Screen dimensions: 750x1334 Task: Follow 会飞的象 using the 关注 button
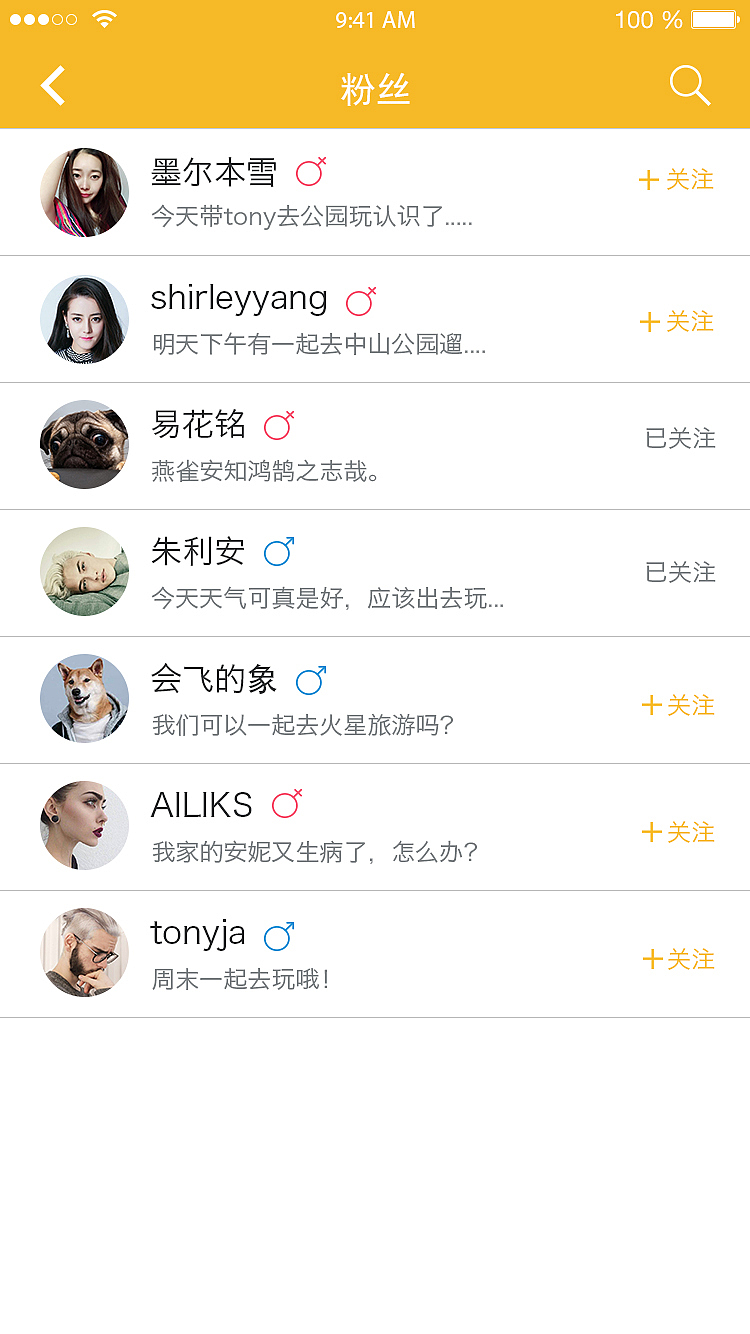click(678, 705)
